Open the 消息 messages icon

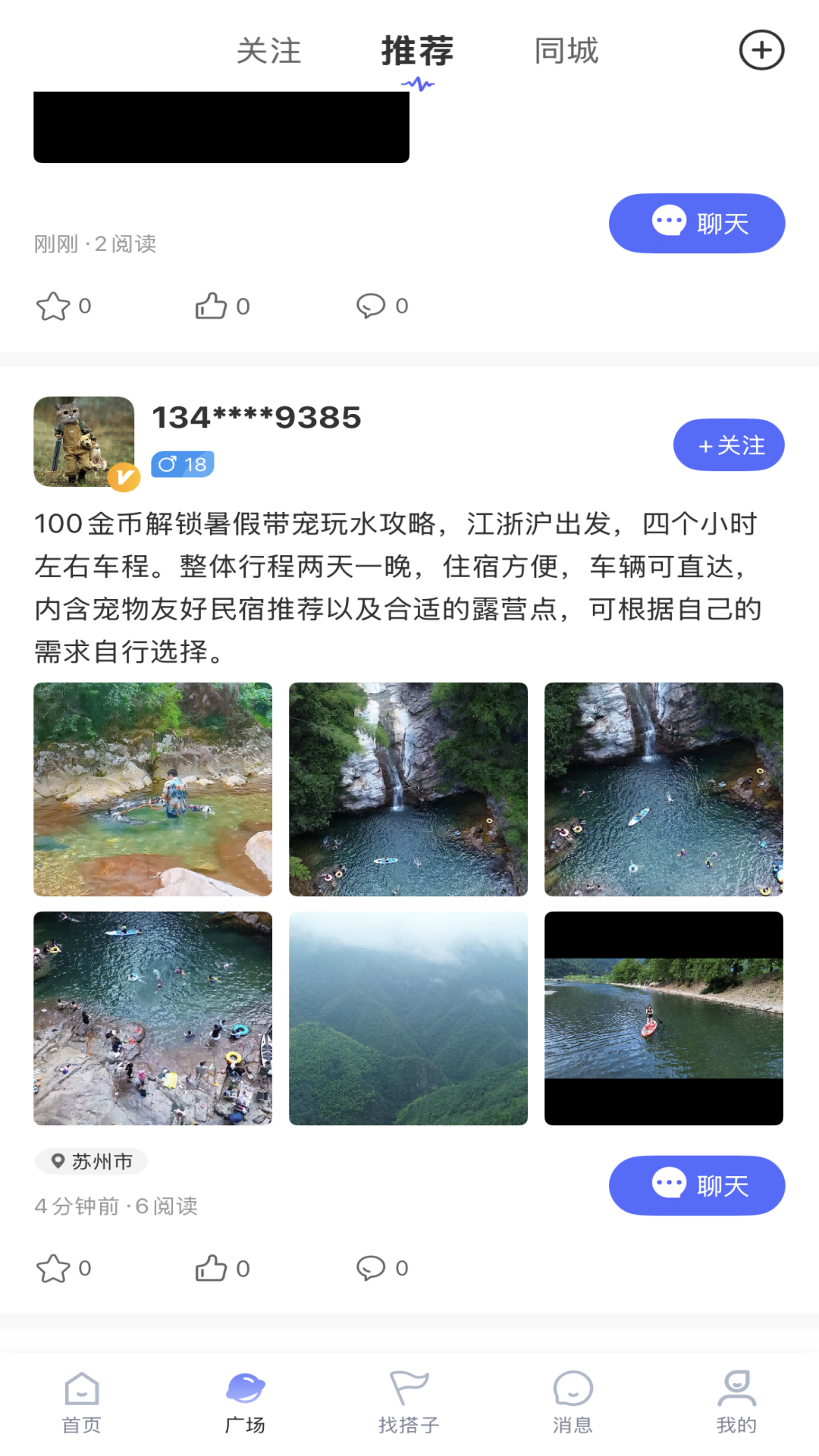click(573, 1401)
